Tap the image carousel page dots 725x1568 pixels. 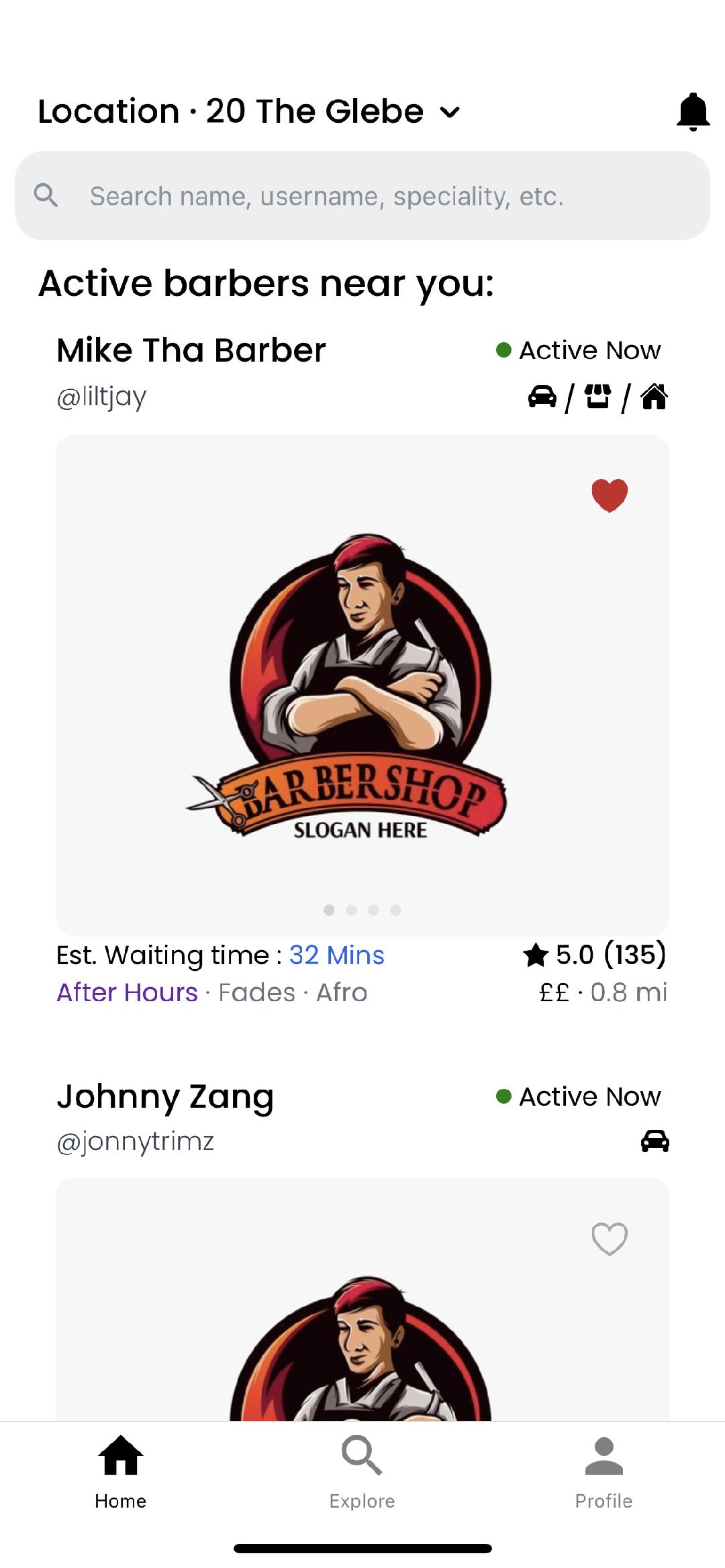(x=362, y=910)
